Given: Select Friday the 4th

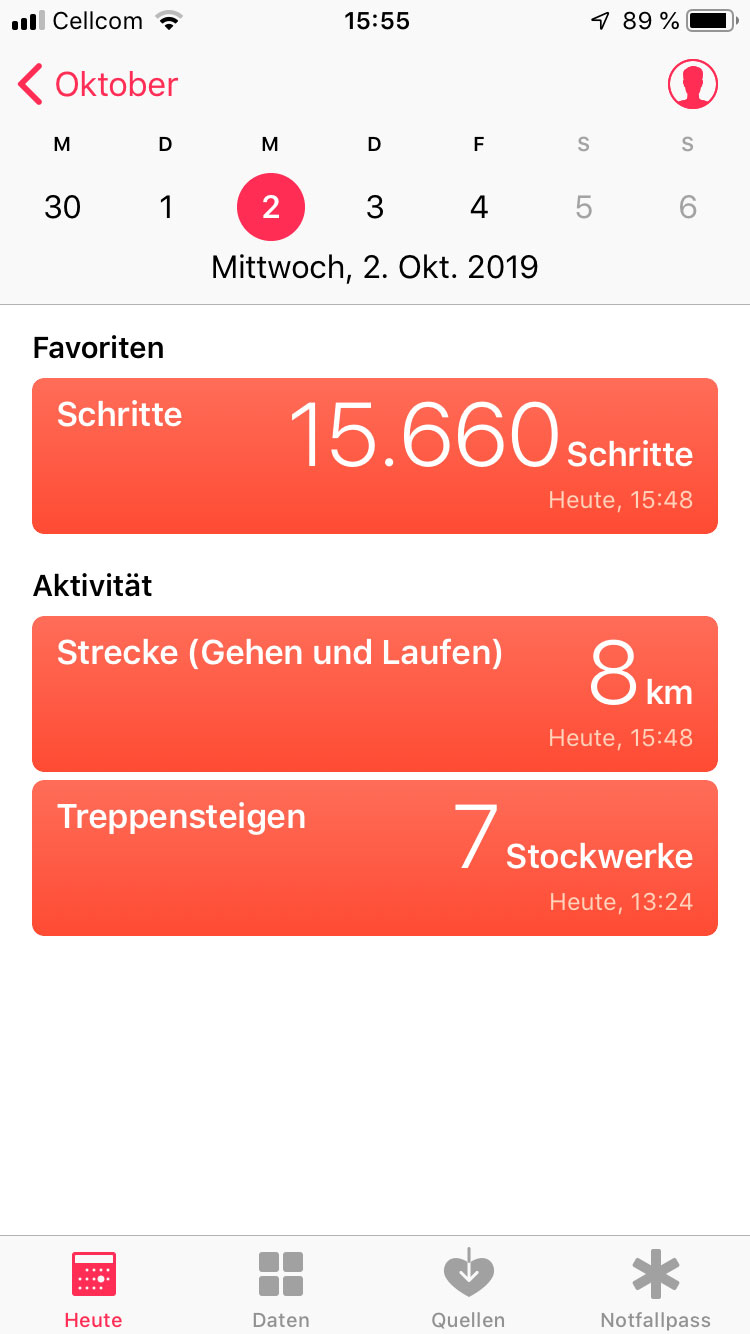Looking at the screenshot, I should pos(479,207).
